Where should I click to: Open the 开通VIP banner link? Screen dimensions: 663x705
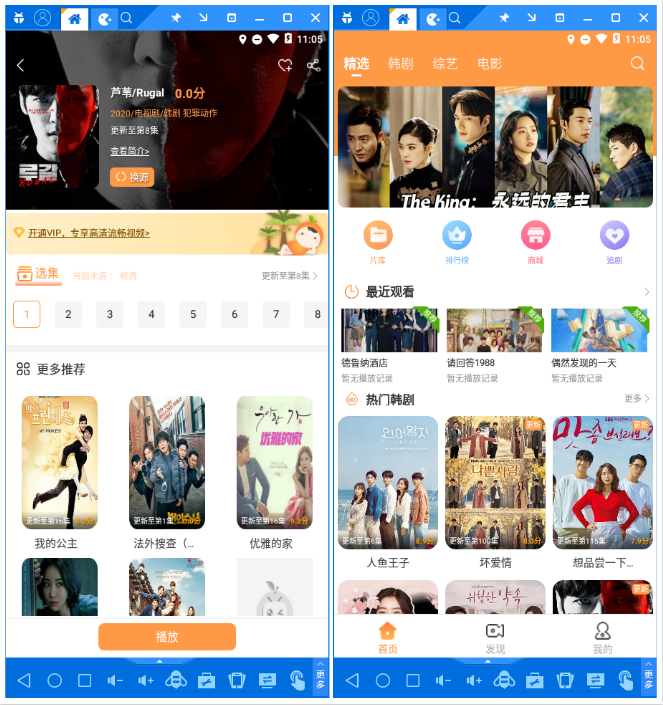tap(89, 232)
